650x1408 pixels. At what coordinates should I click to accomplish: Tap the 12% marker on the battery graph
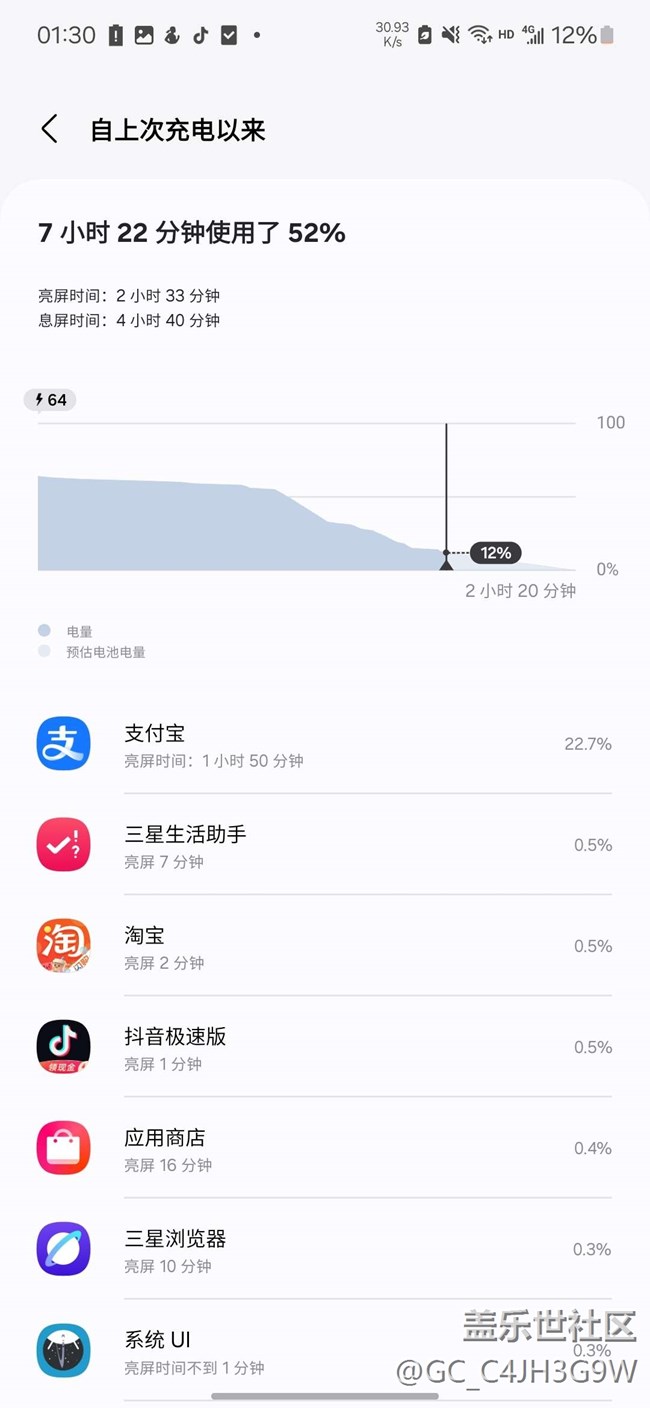(495, 553)
